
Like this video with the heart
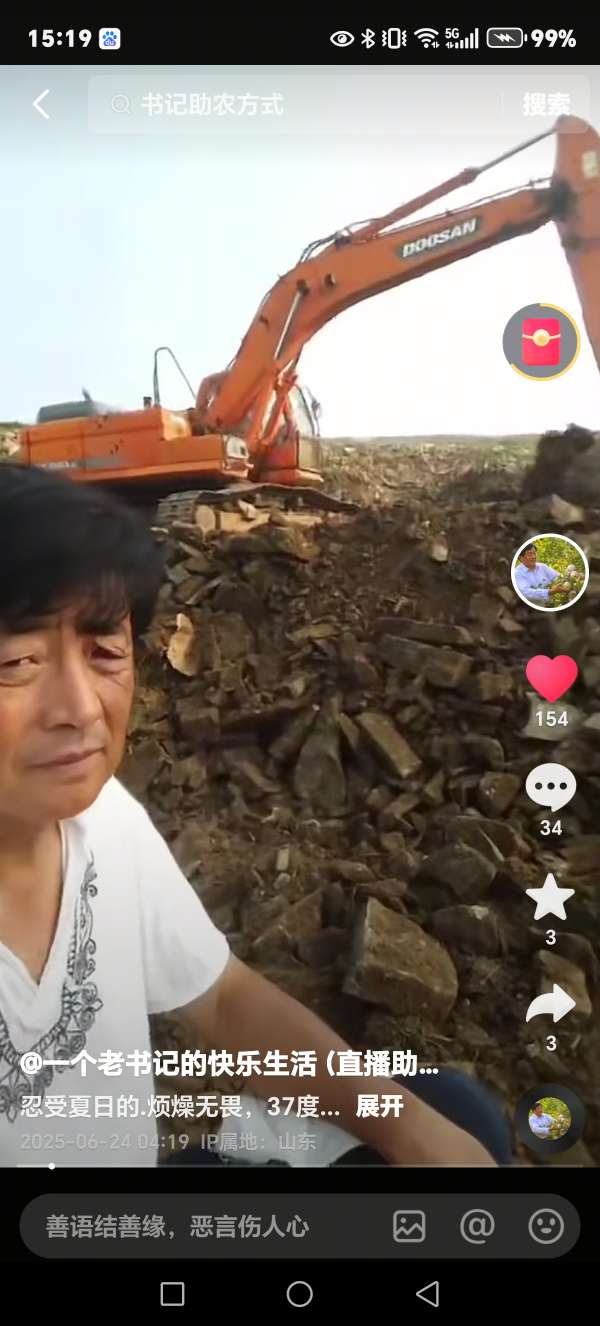pyautogui.click(x=551, y=680)
